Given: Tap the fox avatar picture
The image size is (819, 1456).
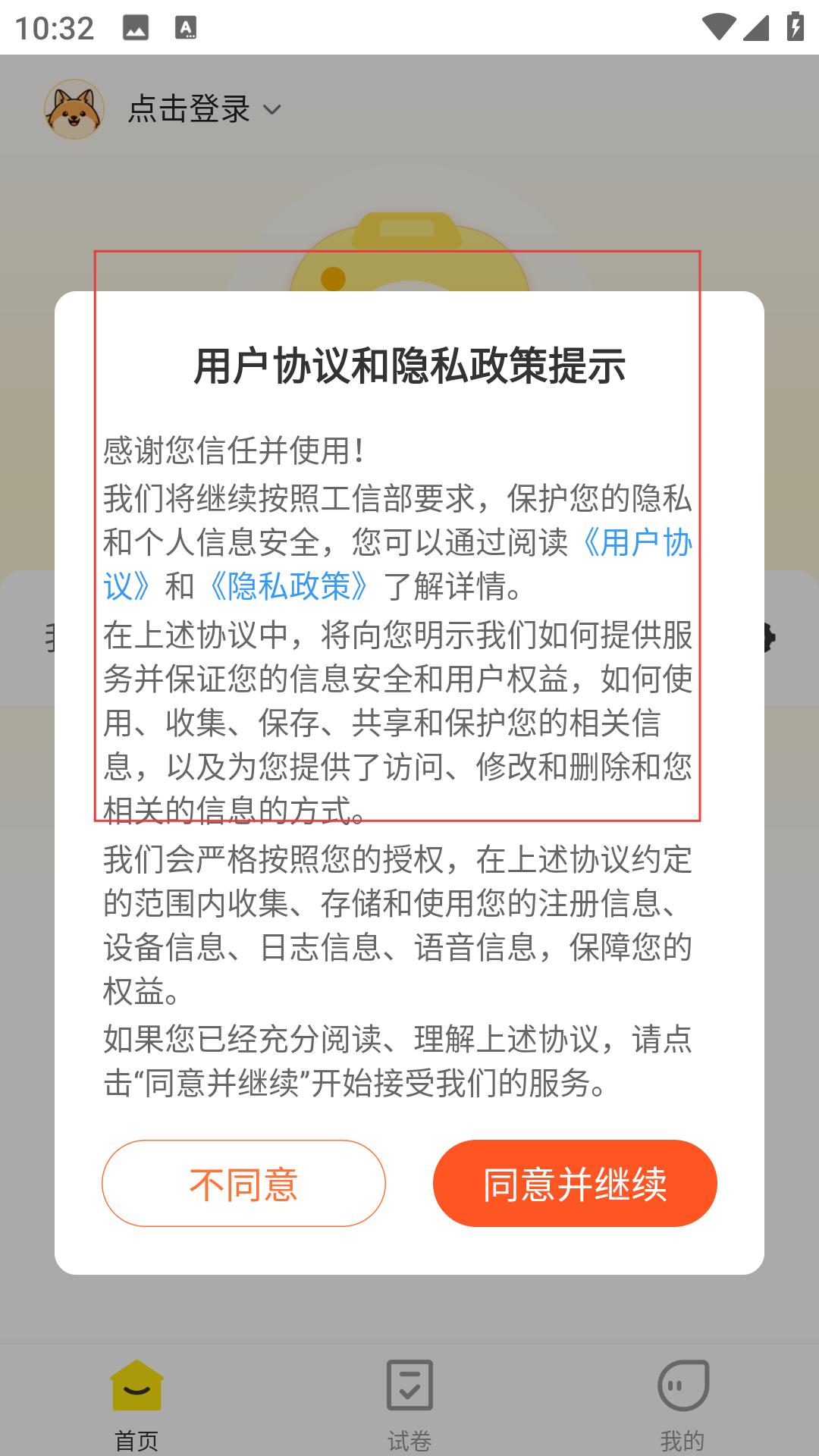Looking at the screenshot, I should pos(74,109).
